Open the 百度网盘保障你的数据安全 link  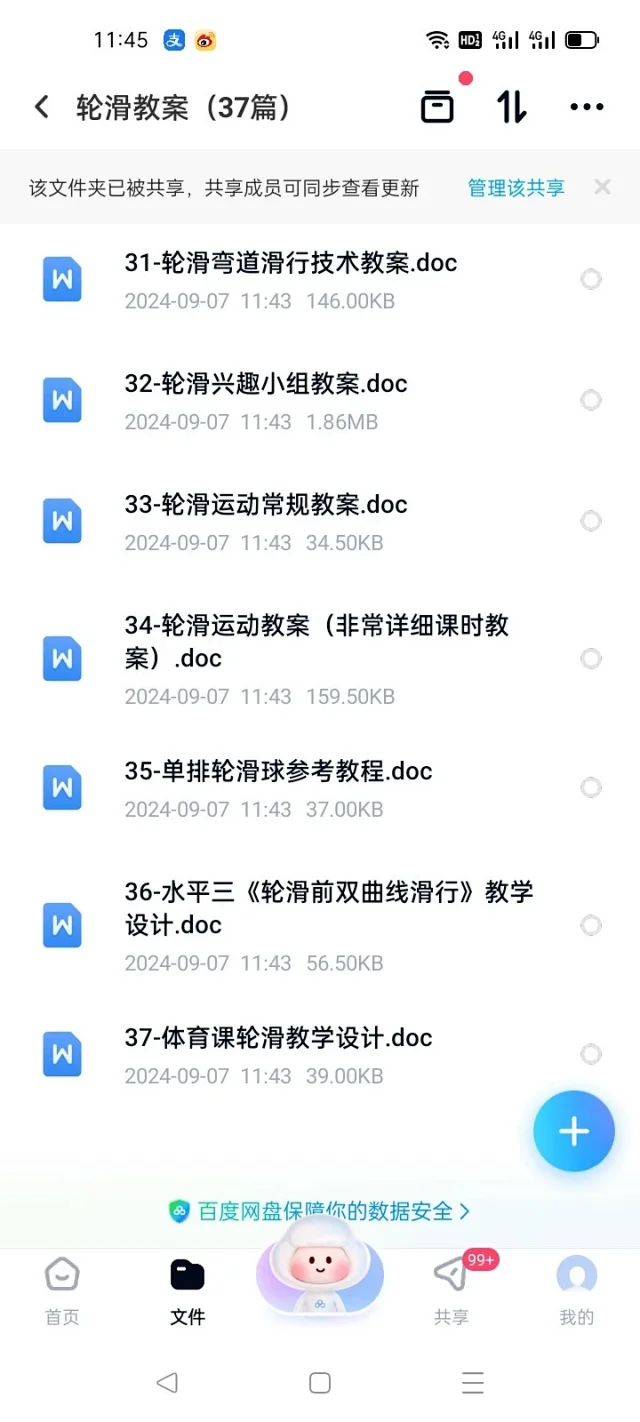point(319,1211)
